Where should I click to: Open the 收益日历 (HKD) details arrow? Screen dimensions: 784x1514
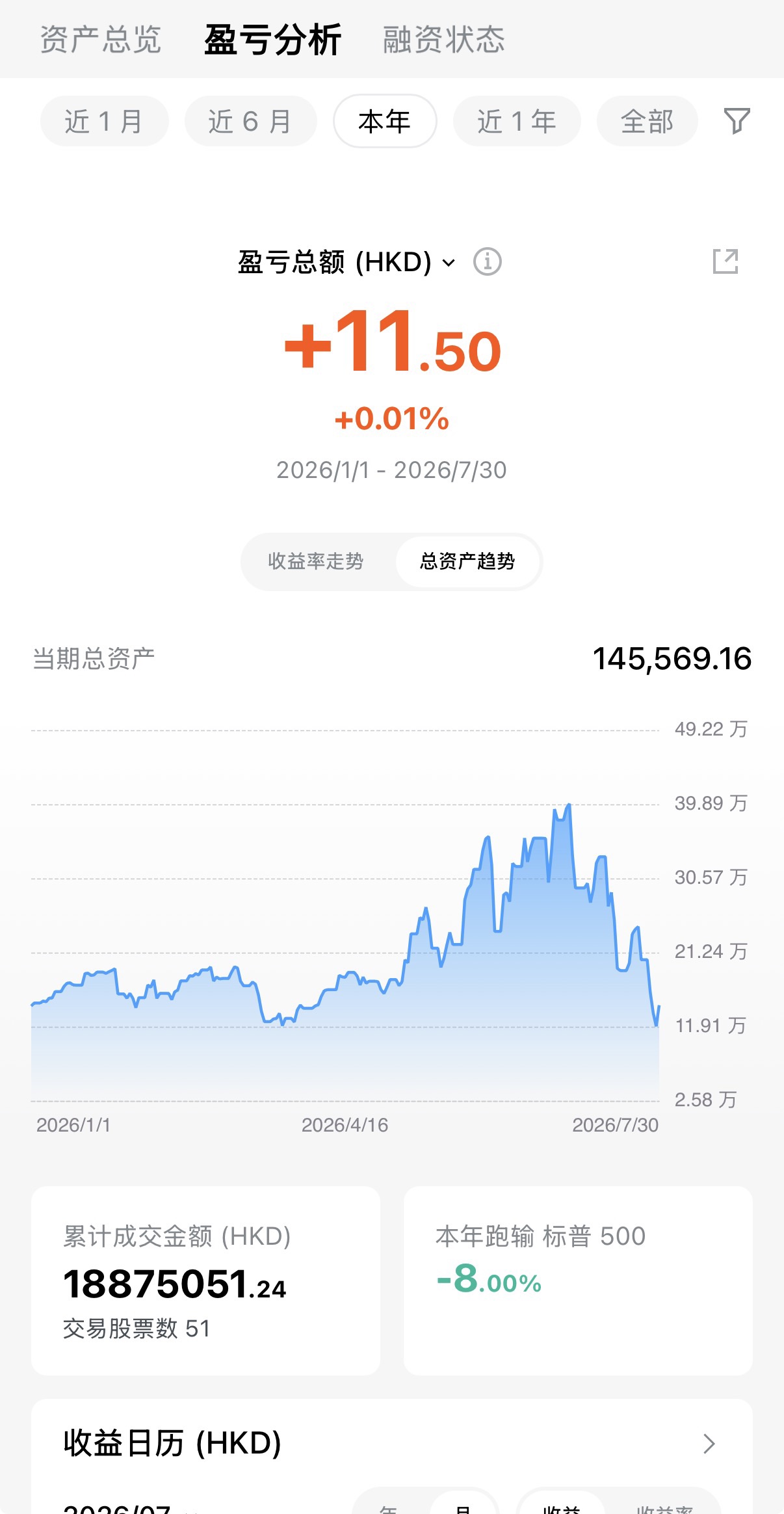709,1444
